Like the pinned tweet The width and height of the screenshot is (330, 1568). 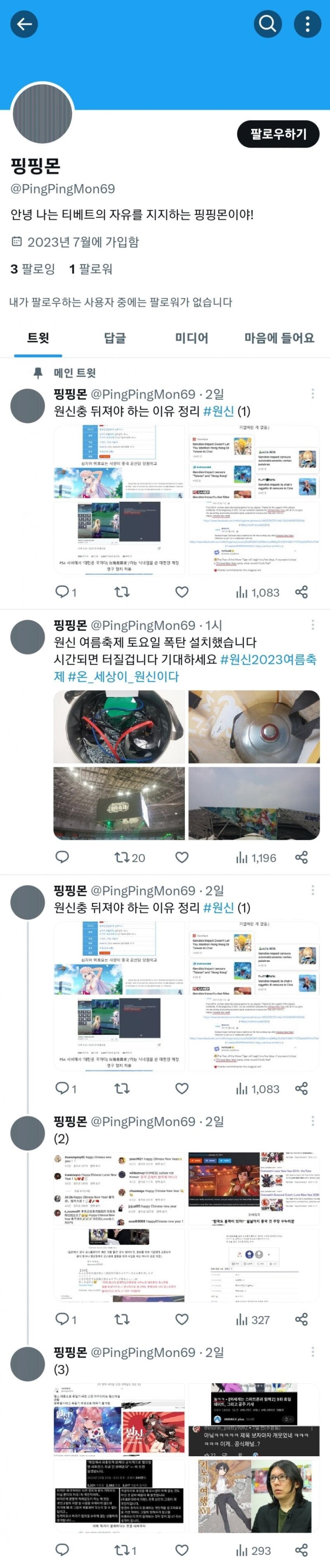click(x=181, y=592)
